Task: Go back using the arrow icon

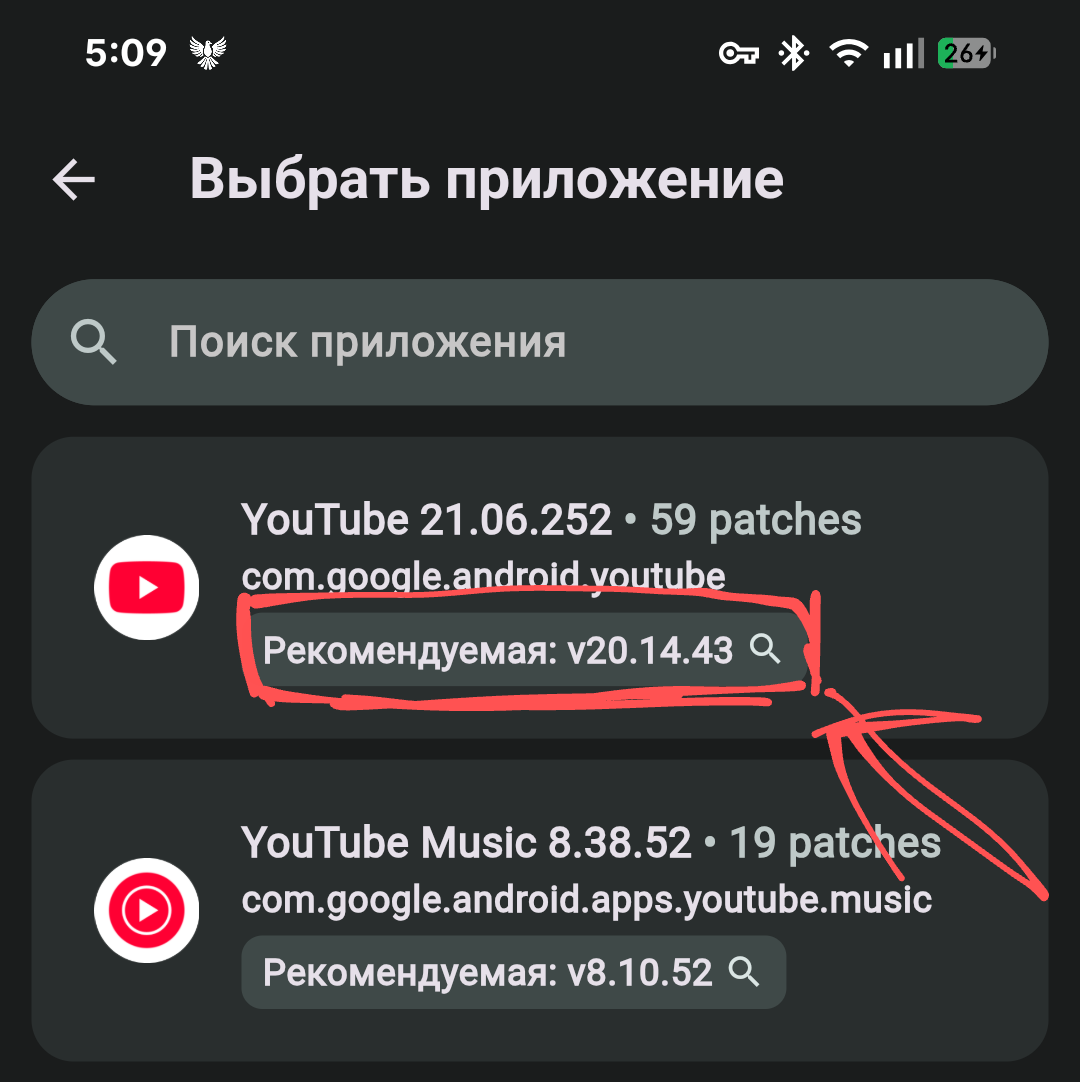Action: click(74, 181)
